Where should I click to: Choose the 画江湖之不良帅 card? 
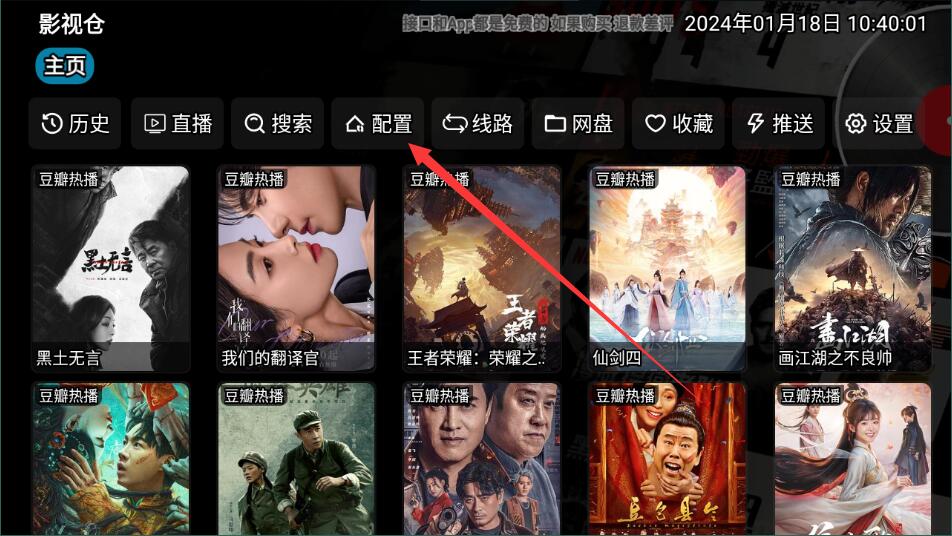coord(854,268)
